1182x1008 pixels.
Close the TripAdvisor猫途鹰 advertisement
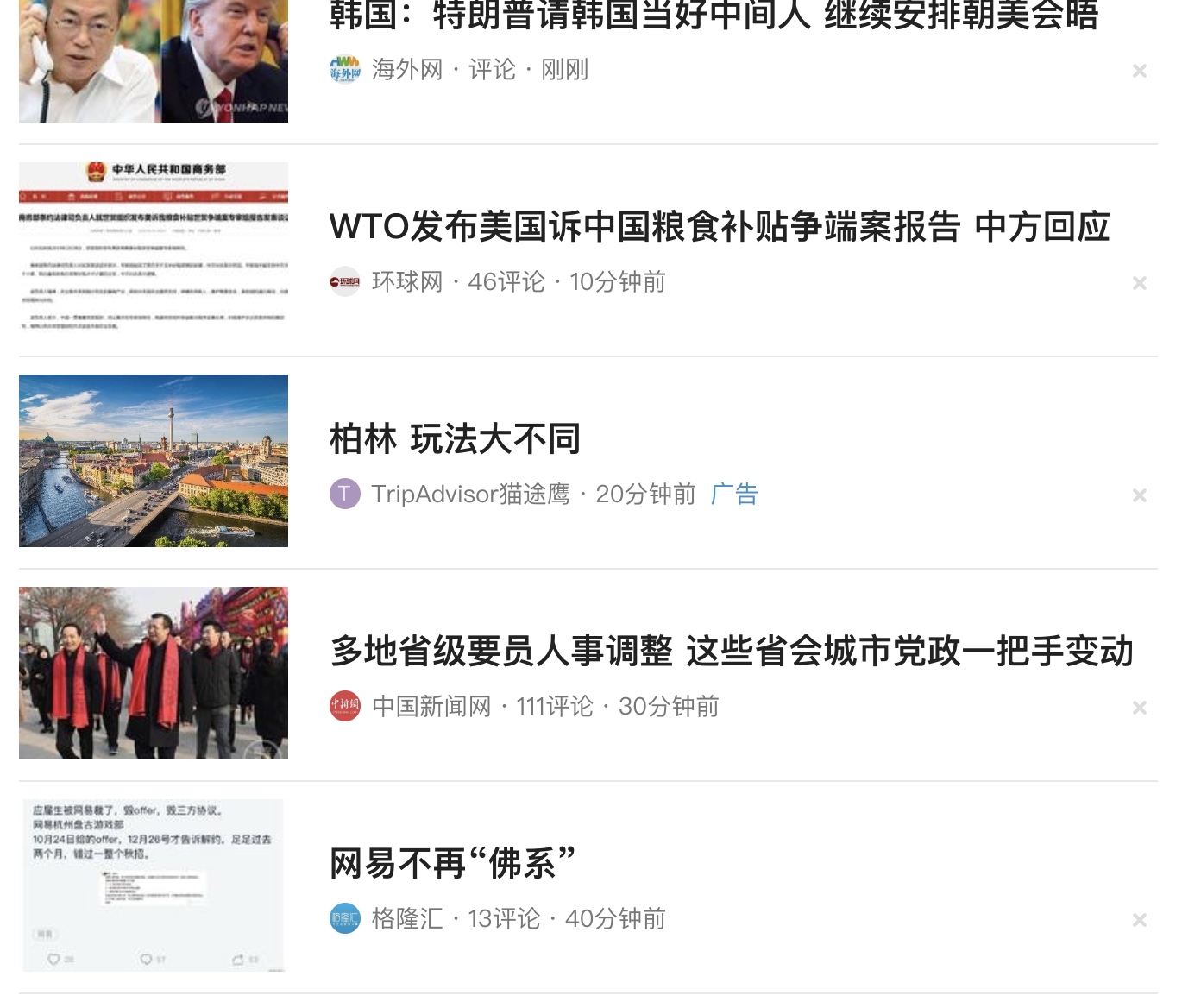1139,495
